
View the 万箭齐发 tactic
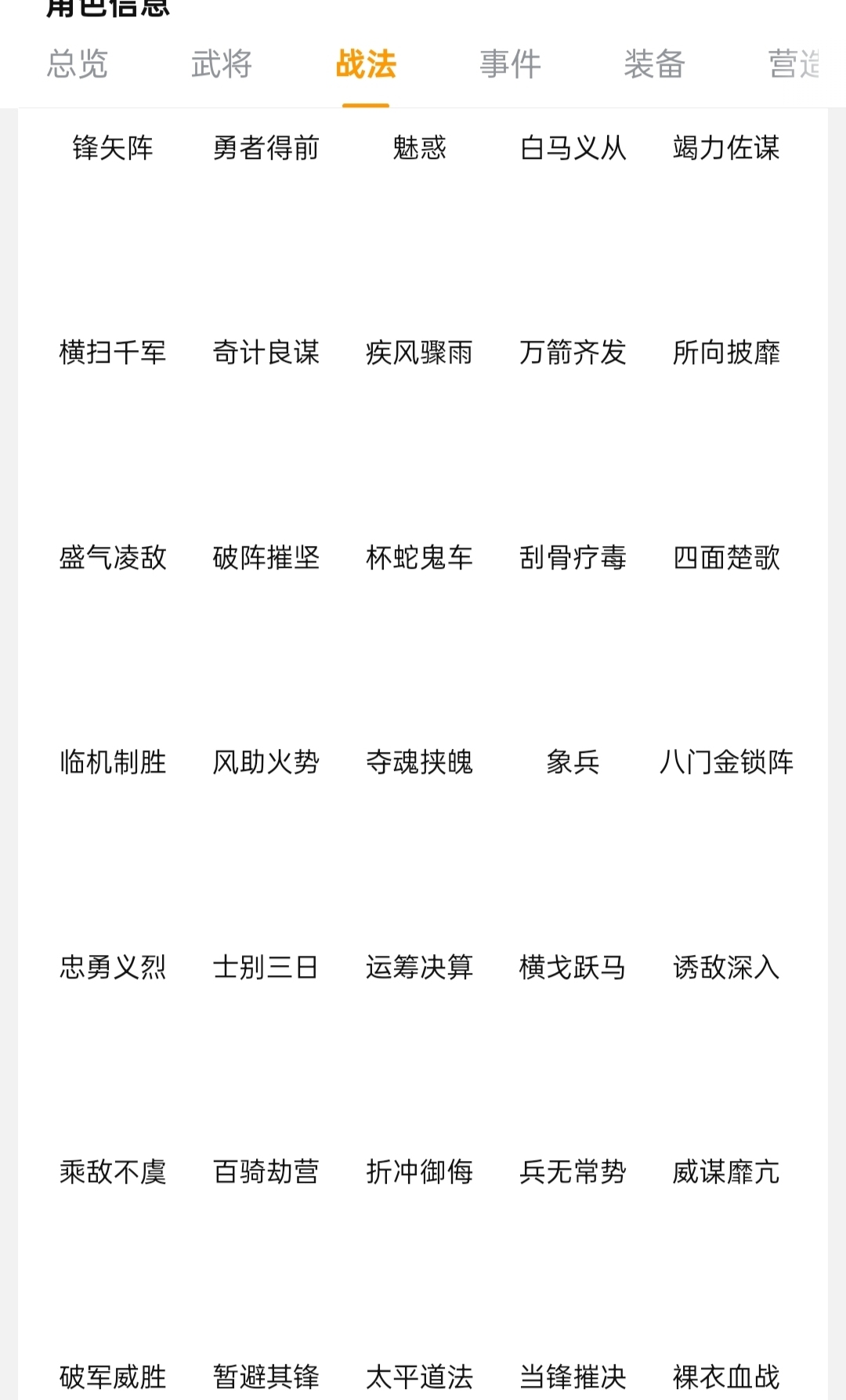pos(573,353)
